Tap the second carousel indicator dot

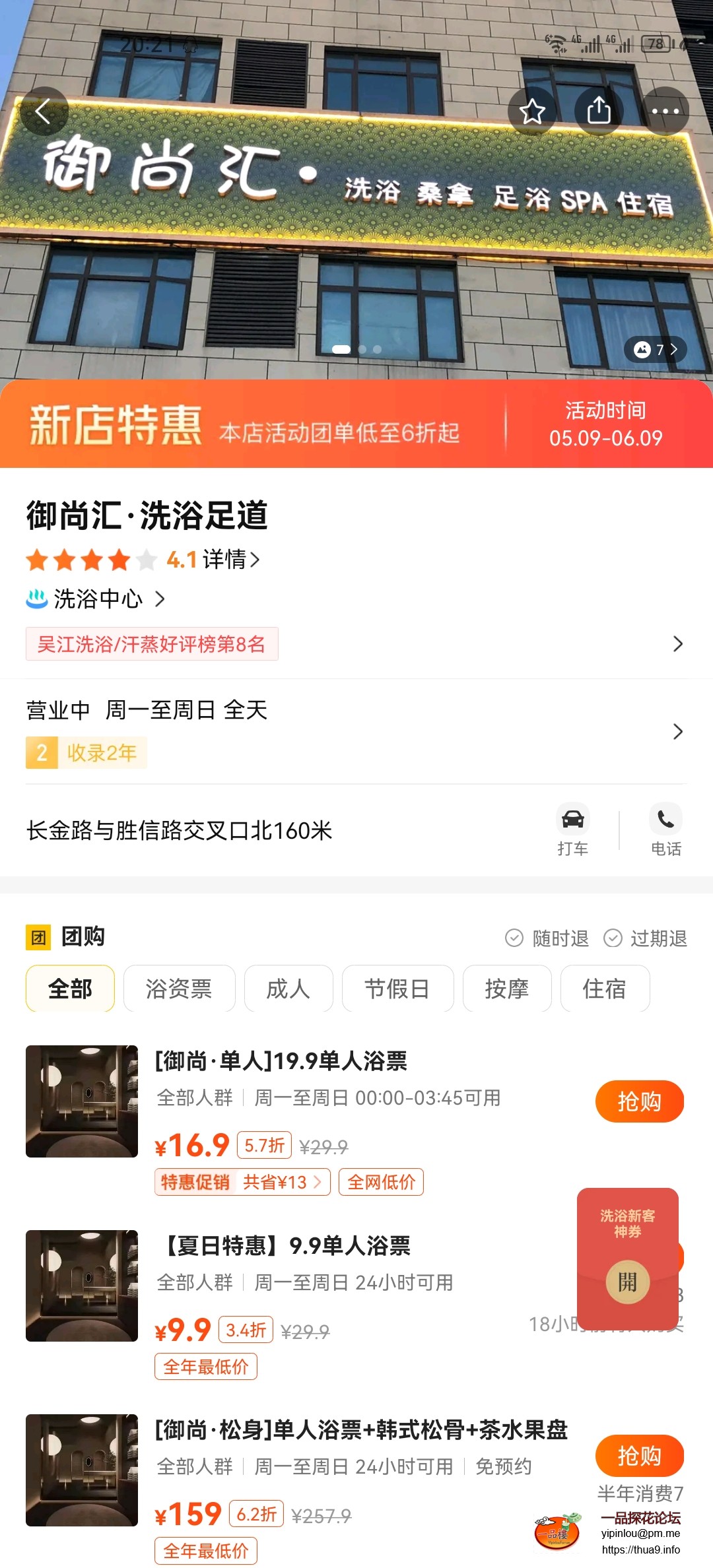(x=361, y=350)
